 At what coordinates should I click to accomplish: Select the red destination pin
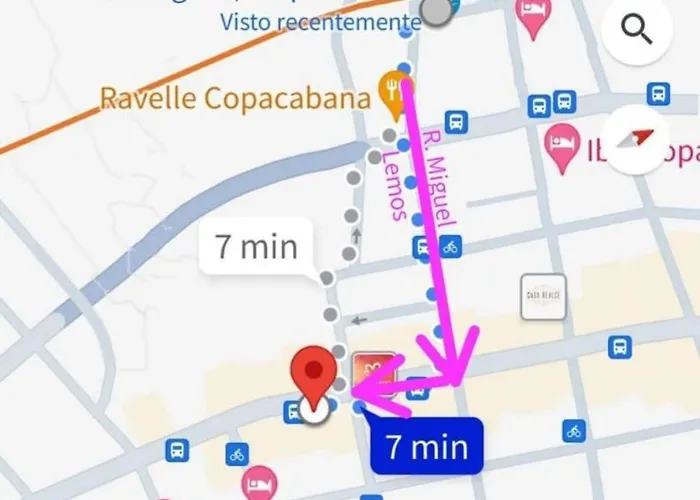click(314, 378)
